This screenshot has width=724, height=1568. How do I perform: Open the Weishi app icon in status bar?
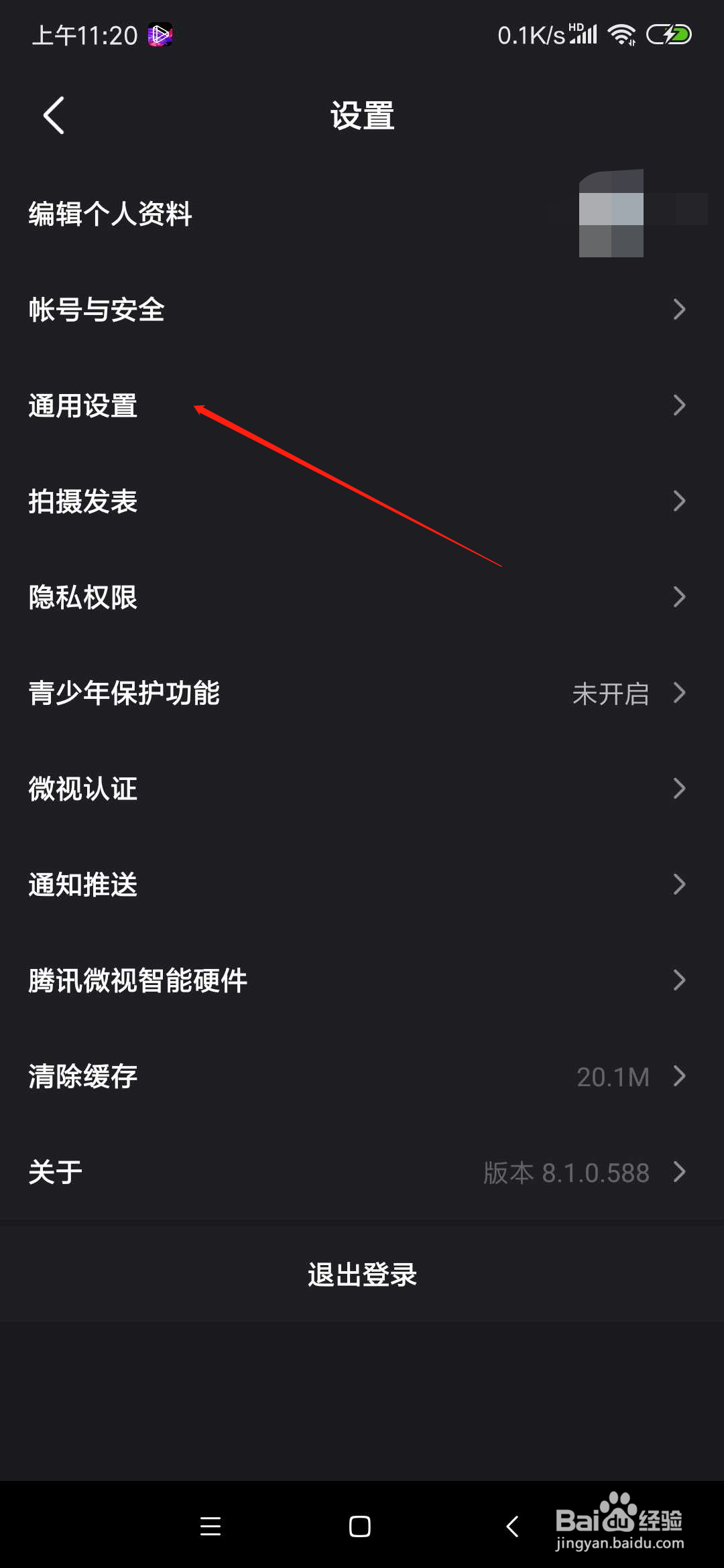(x=161, y=34)
